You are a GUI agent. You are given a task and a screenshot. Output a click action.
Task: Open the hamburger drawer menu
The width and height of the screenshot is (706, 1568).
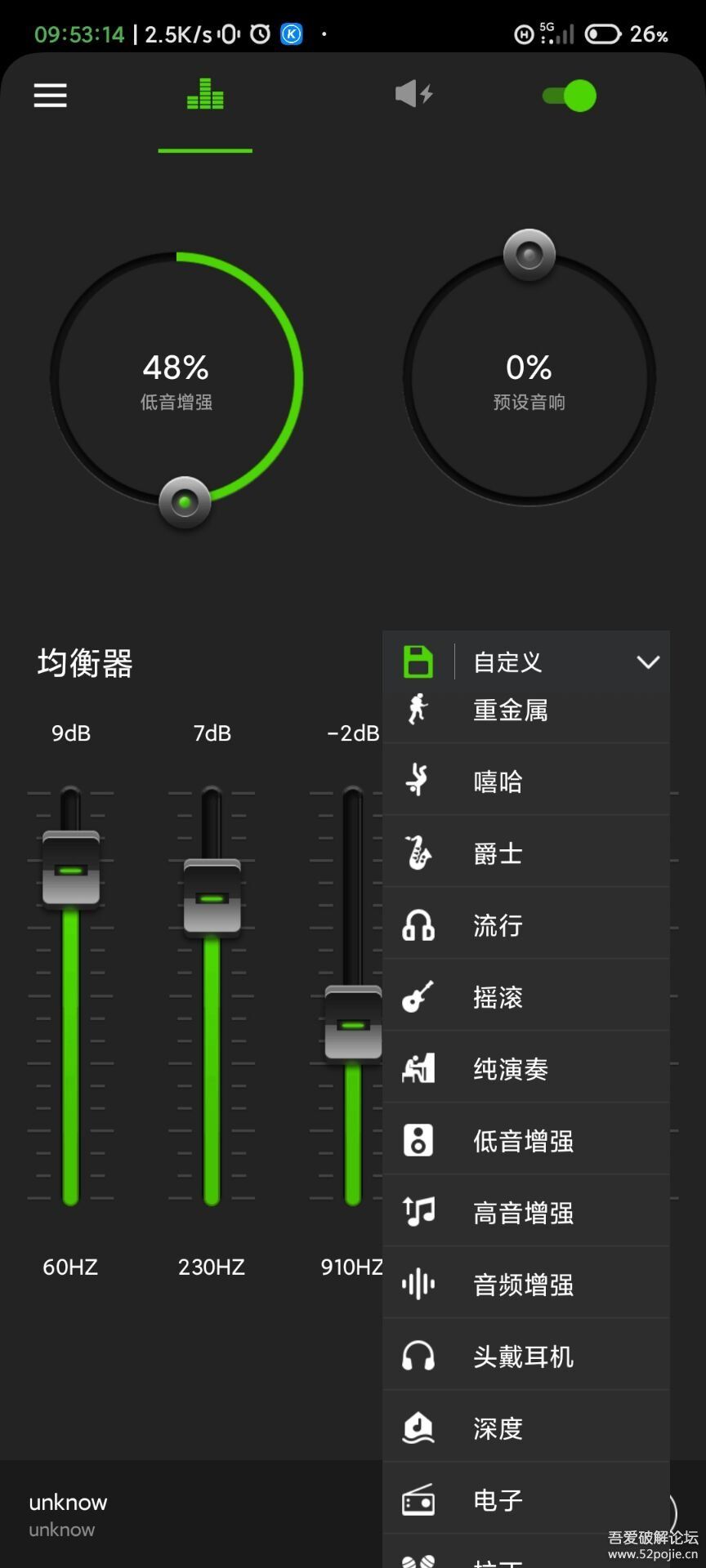[50, 96]
